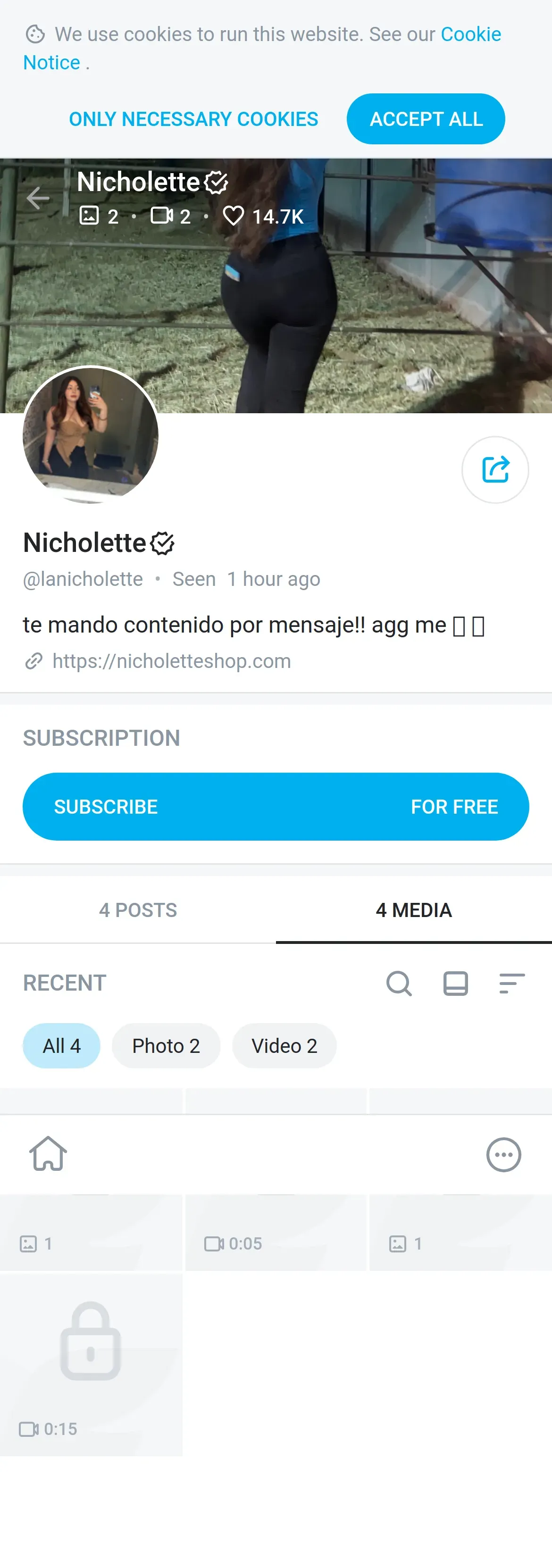Switch to the 4 Posts tab
This screenshot has height=1568, width=552.
(x=138, y=910)
